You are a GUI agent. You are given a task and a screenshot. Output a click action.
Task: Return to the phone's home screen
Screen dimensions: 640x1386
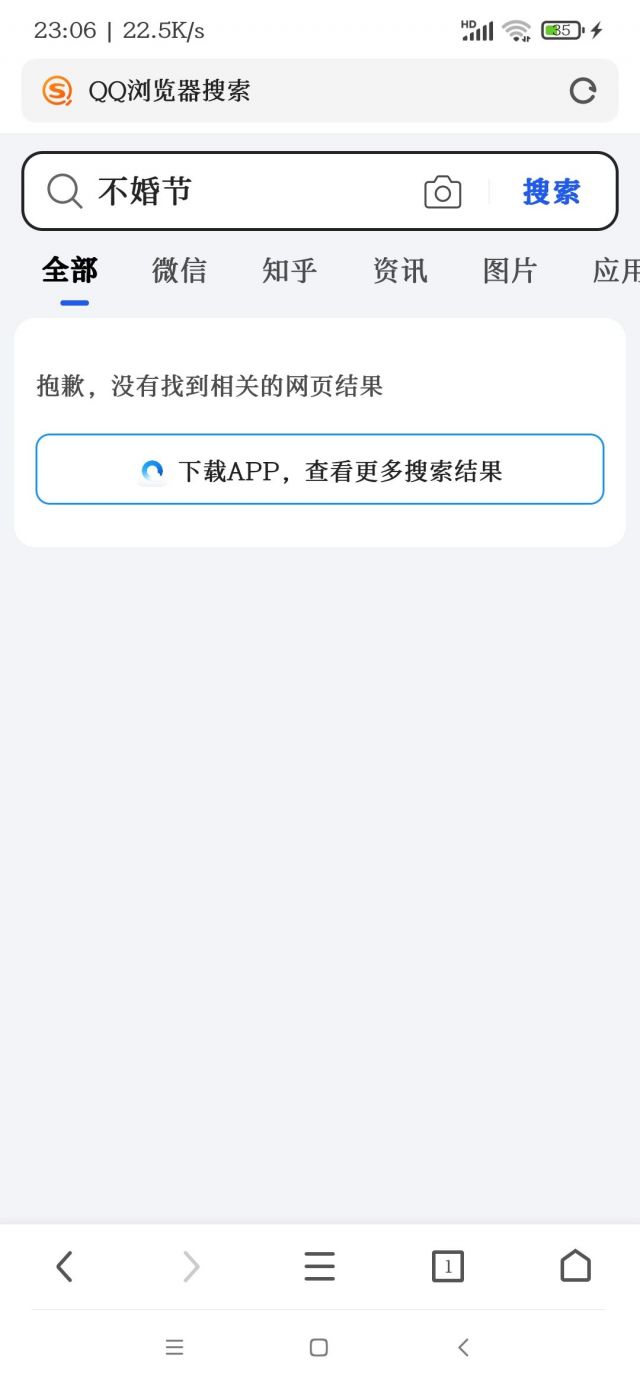pos(319,1348)
